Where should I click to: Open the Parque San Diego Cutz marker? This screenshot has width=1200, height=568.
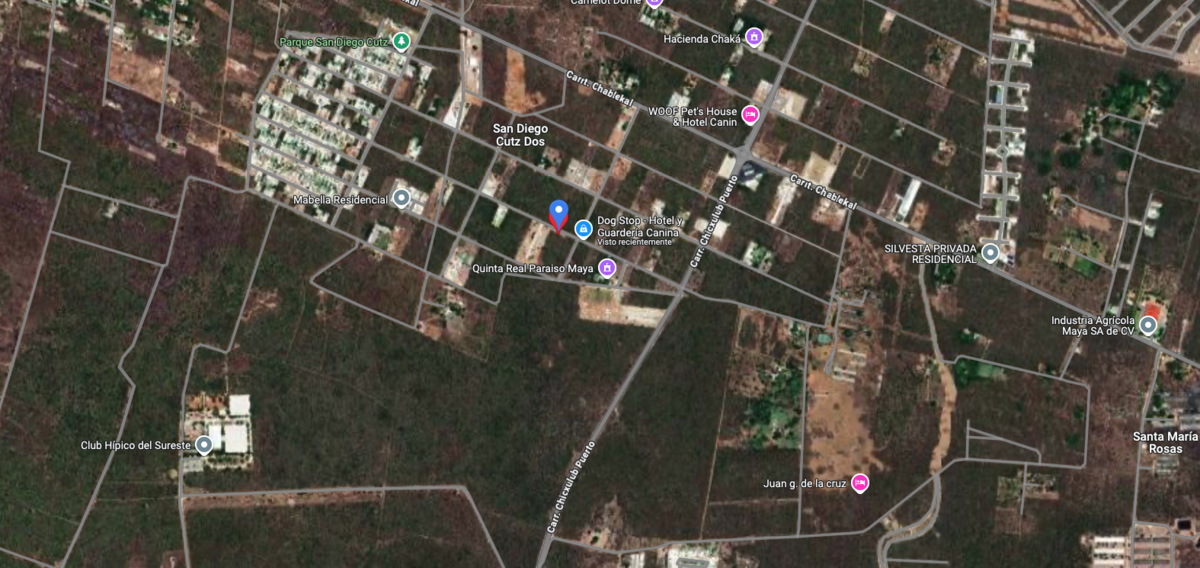(x=401, y=41)
